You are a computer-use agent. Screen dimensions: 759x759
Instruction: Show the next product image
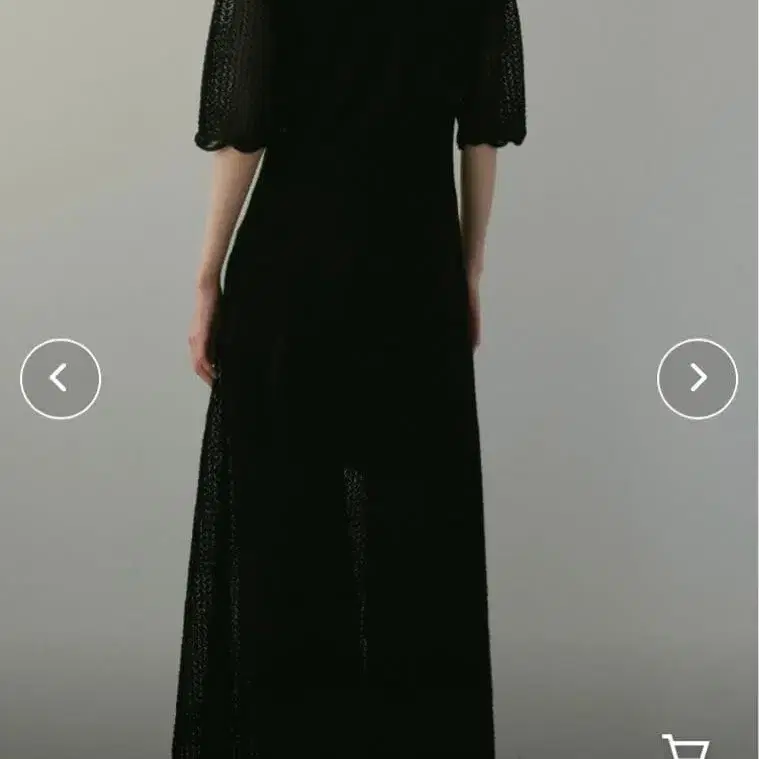point(698,379)
